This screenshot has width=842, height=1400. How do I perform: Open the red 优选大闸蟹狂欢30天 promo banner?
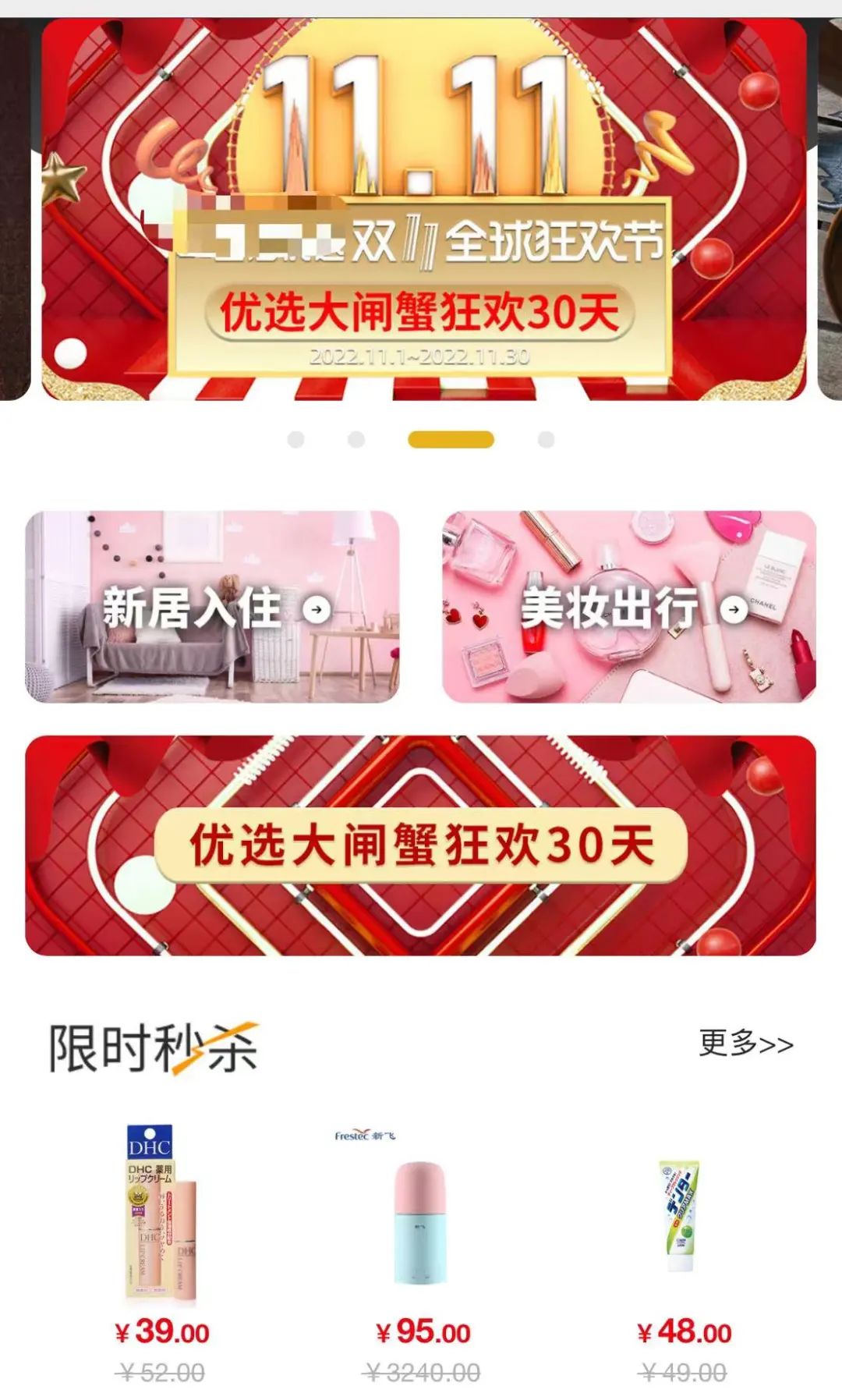click(x=420, y=845)
